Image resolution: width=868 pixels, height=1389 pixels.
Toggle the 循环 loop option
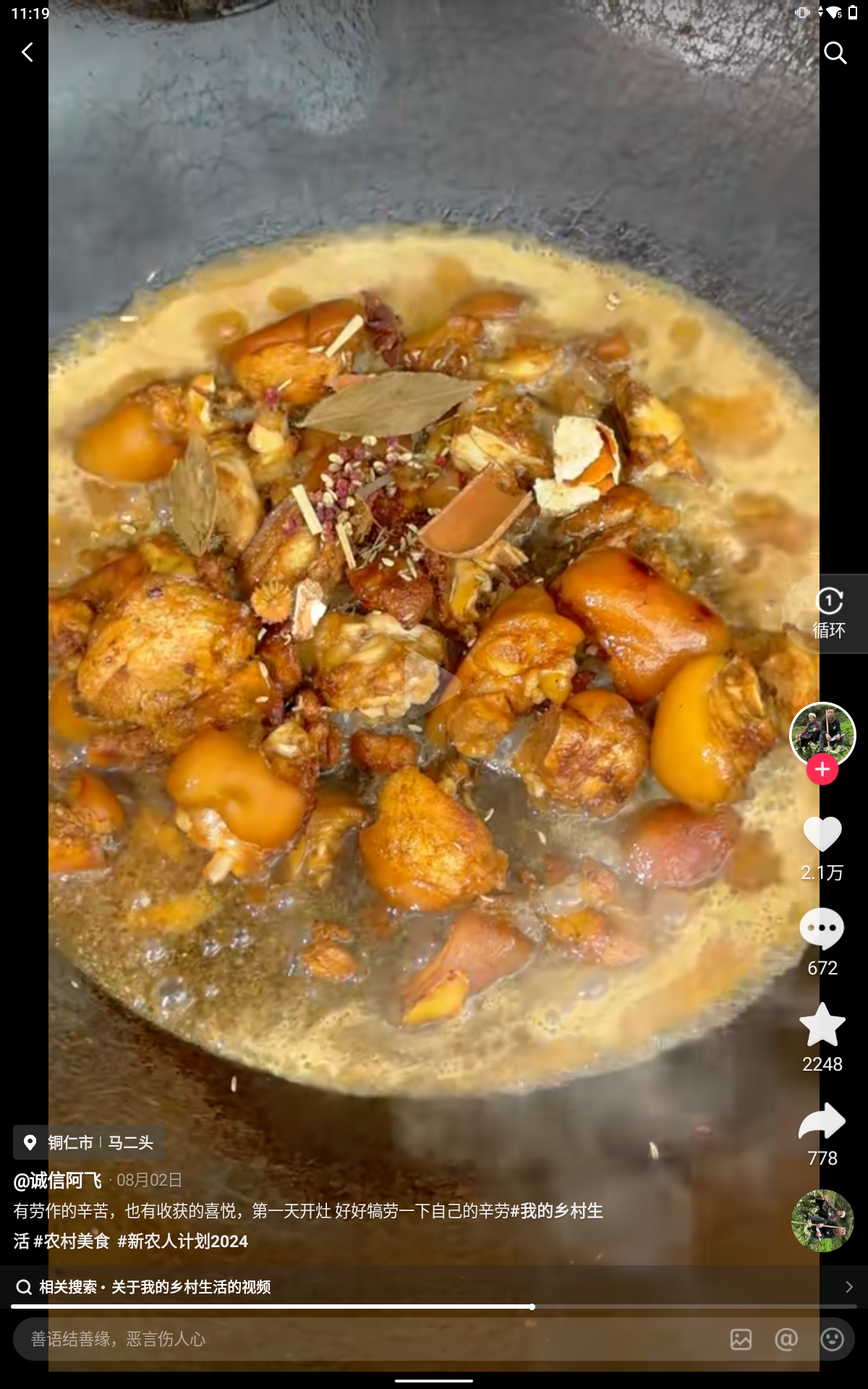(828, 613)
